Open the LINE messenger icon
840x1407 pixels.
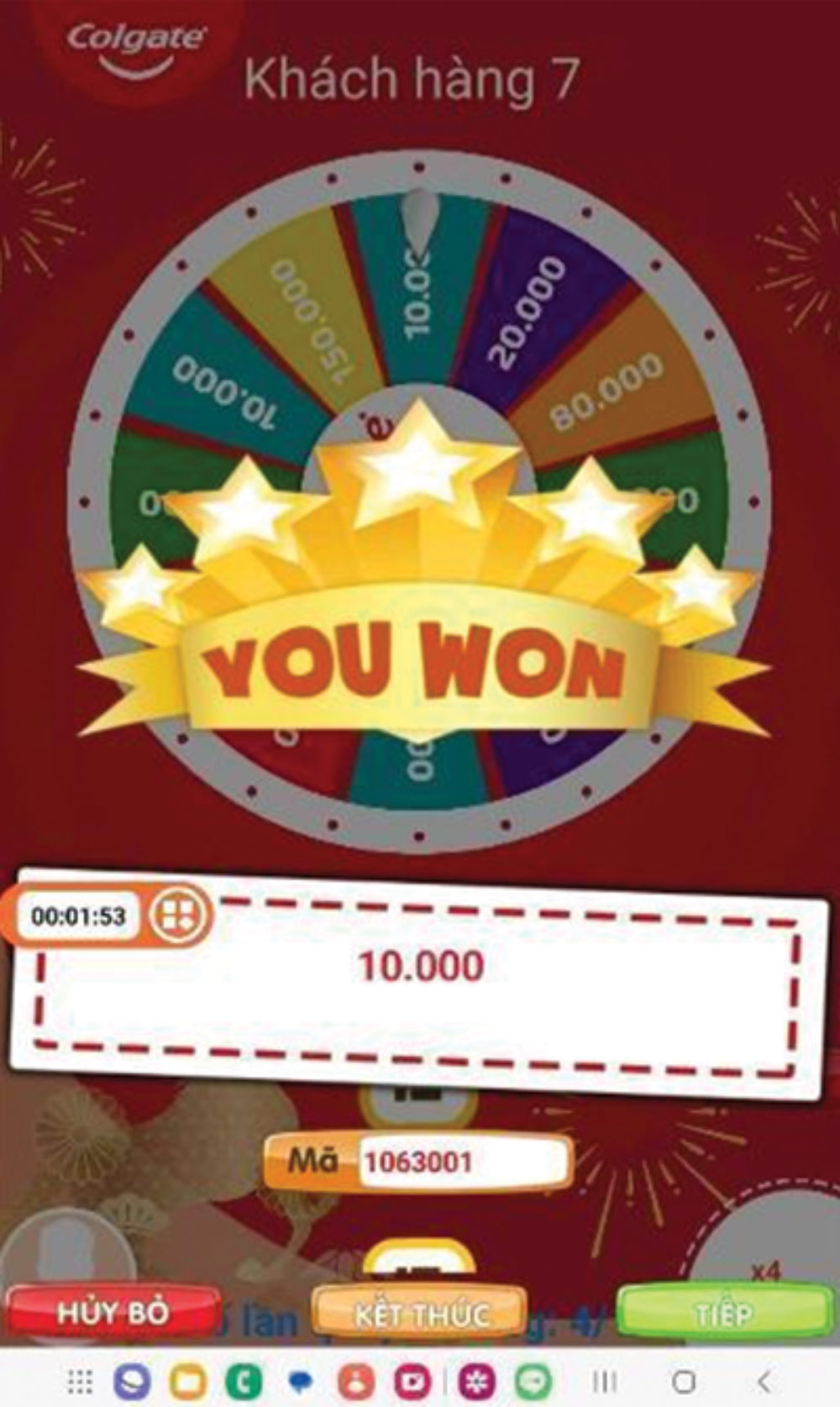click(531, 1378)
